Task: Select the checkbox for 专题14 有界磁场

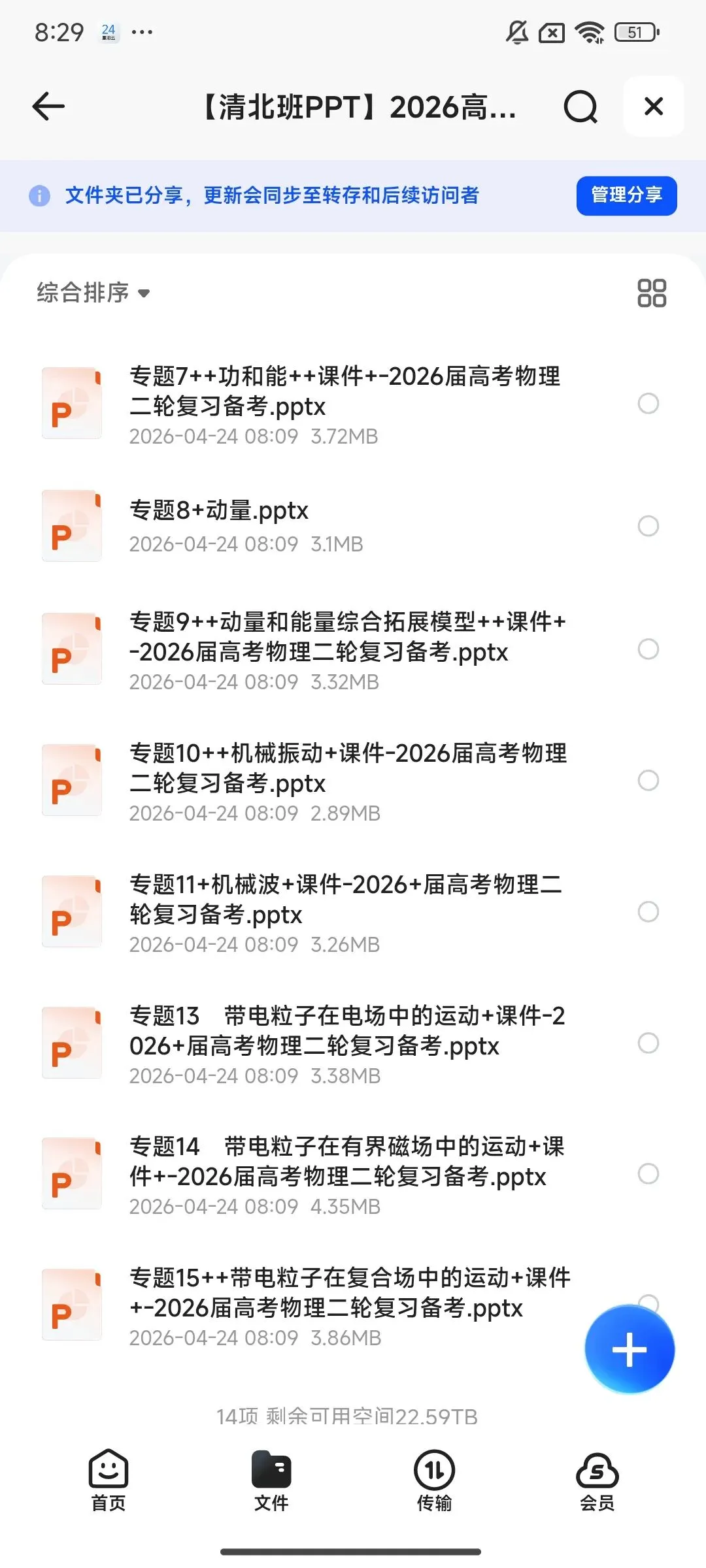Action: (648, 1173)
